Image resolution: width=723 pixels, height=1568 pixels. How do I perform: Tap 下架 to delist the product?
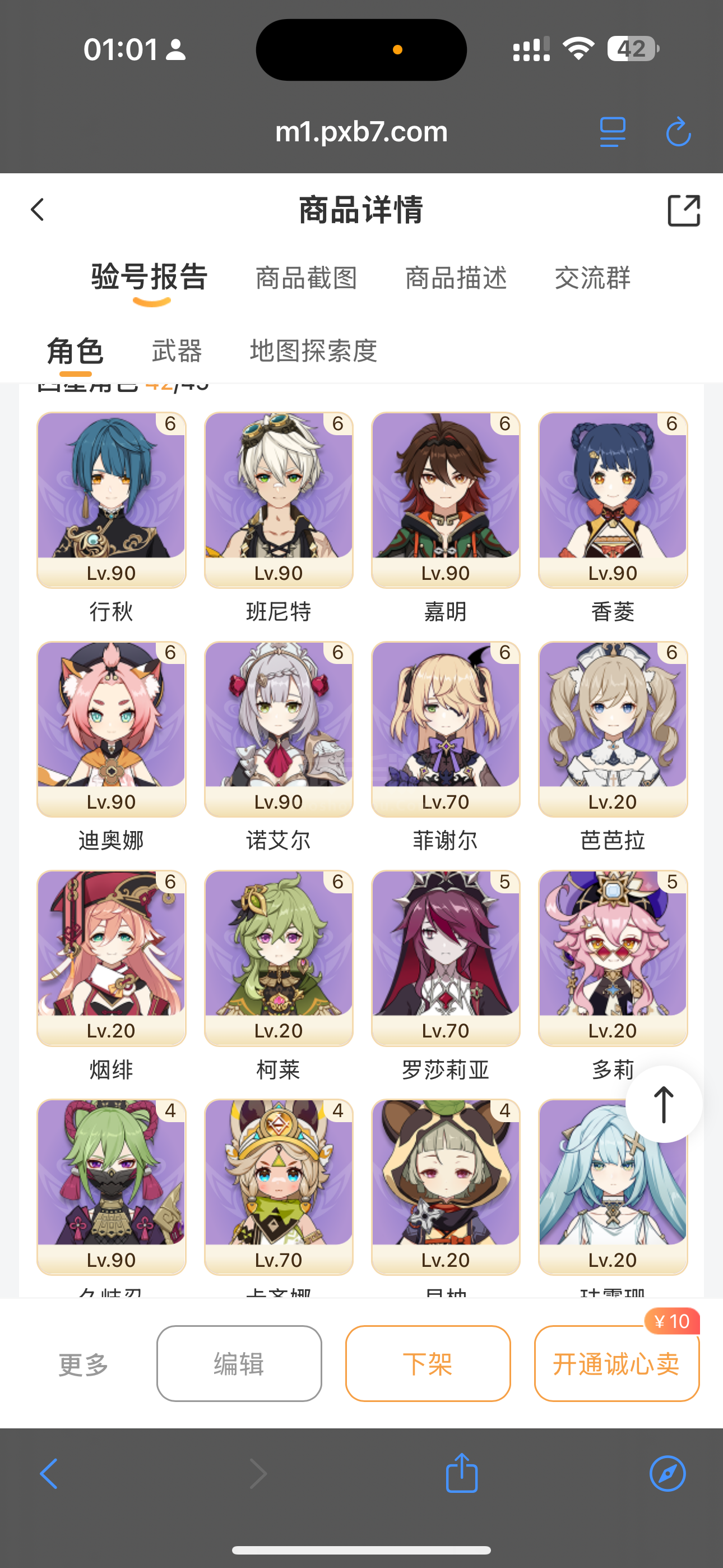pyautogui.click(x=428, y=1364)
